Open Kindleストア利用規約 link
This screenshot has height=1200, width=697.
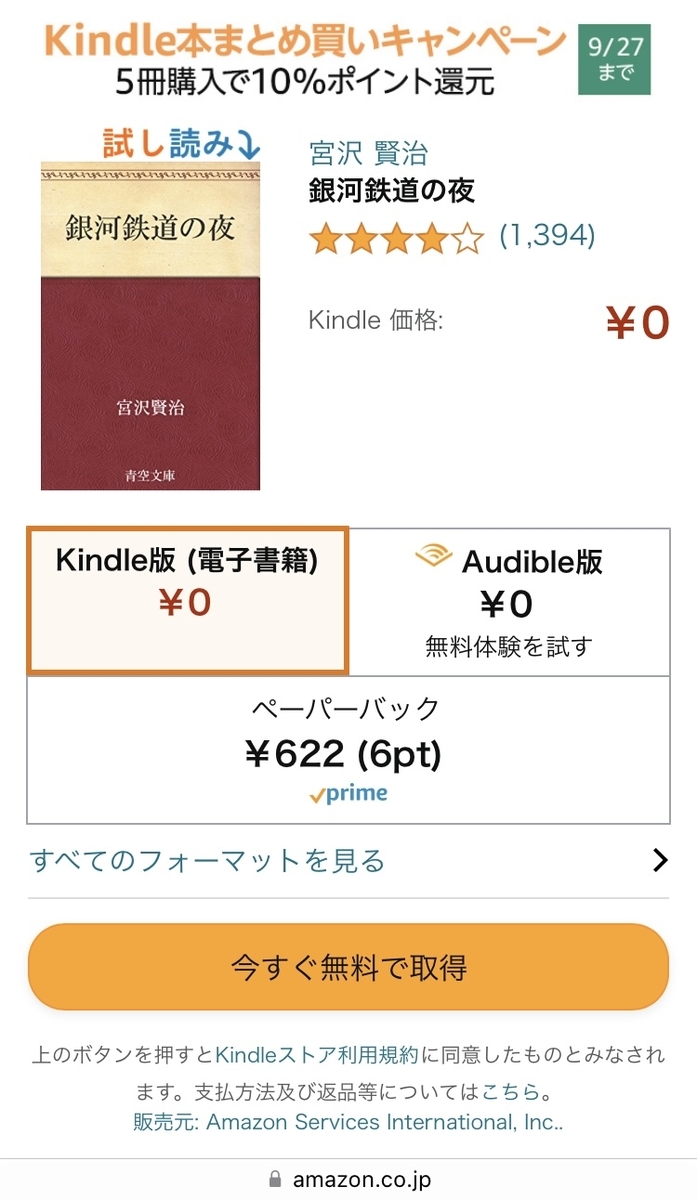(x=318, y=1055)
